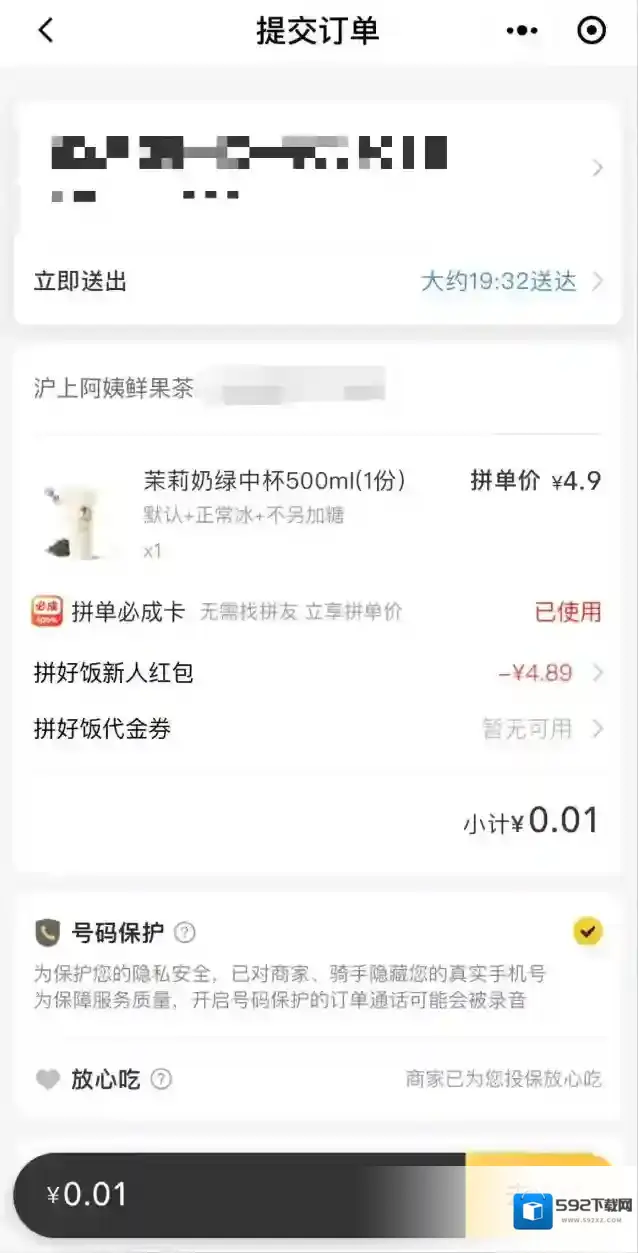Image resolution: width=638 pixels, height=1253 pixels.
Task: Open the 拼好饭代金券 row
Action: (318, 729)
